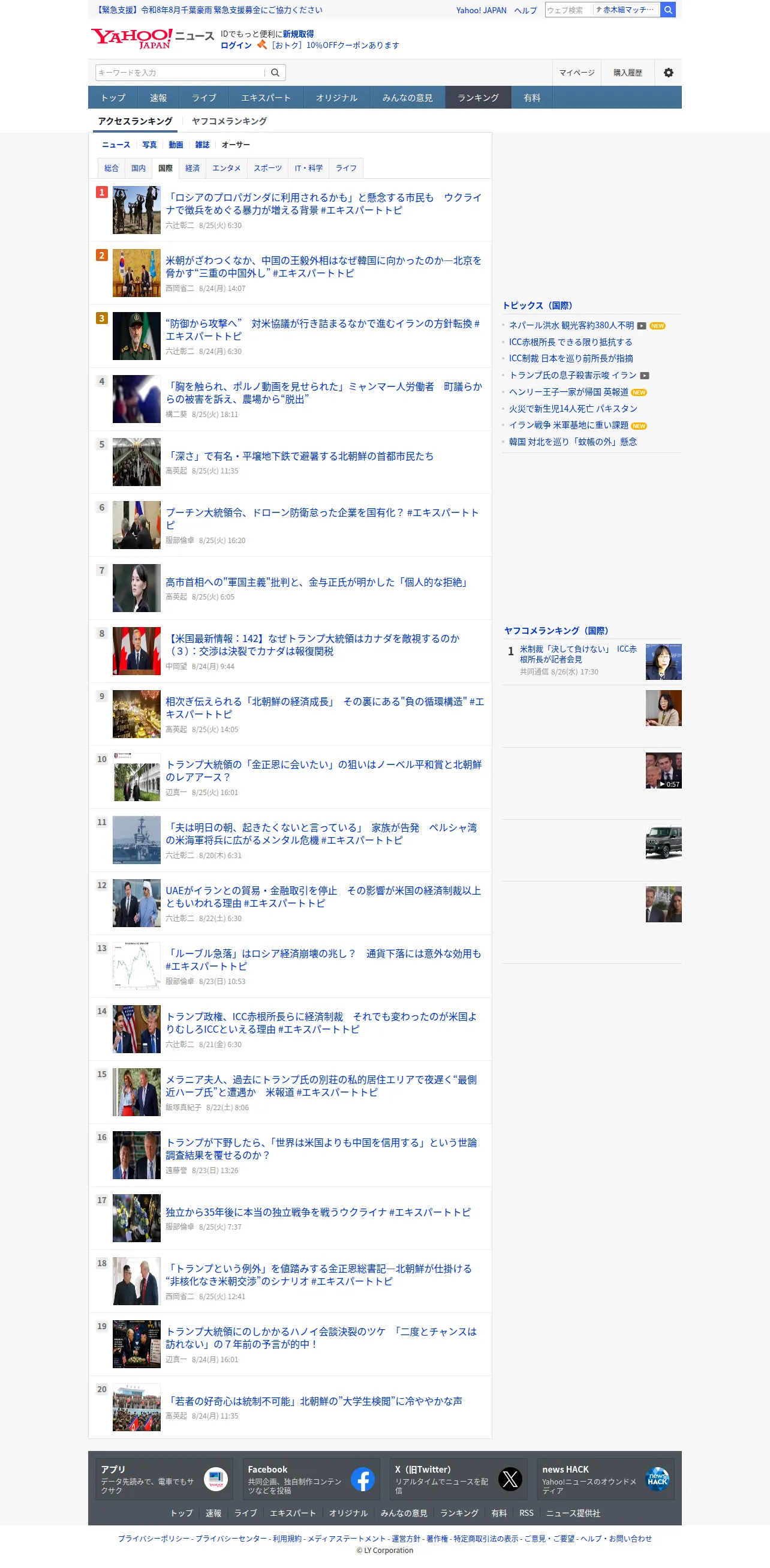The height and width of the screenshot is (1568, 770).
Task: Select the スポーツ category tab
Action: tap(267, 168)
